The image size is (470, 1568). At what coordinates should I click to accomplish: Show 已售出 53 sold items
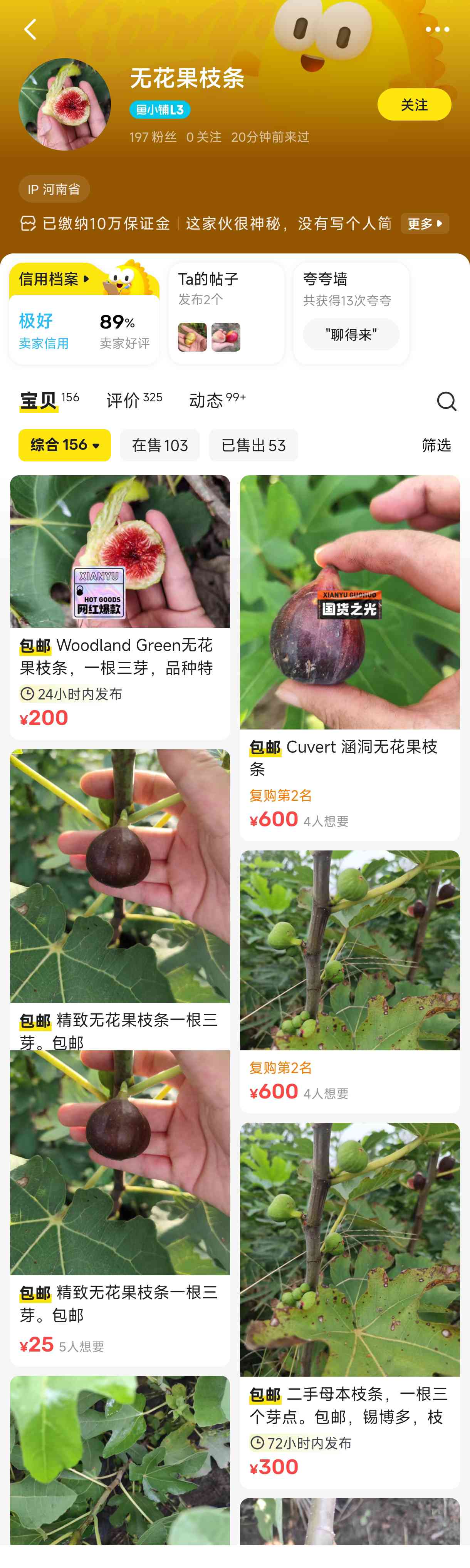(x=253, y=445)
